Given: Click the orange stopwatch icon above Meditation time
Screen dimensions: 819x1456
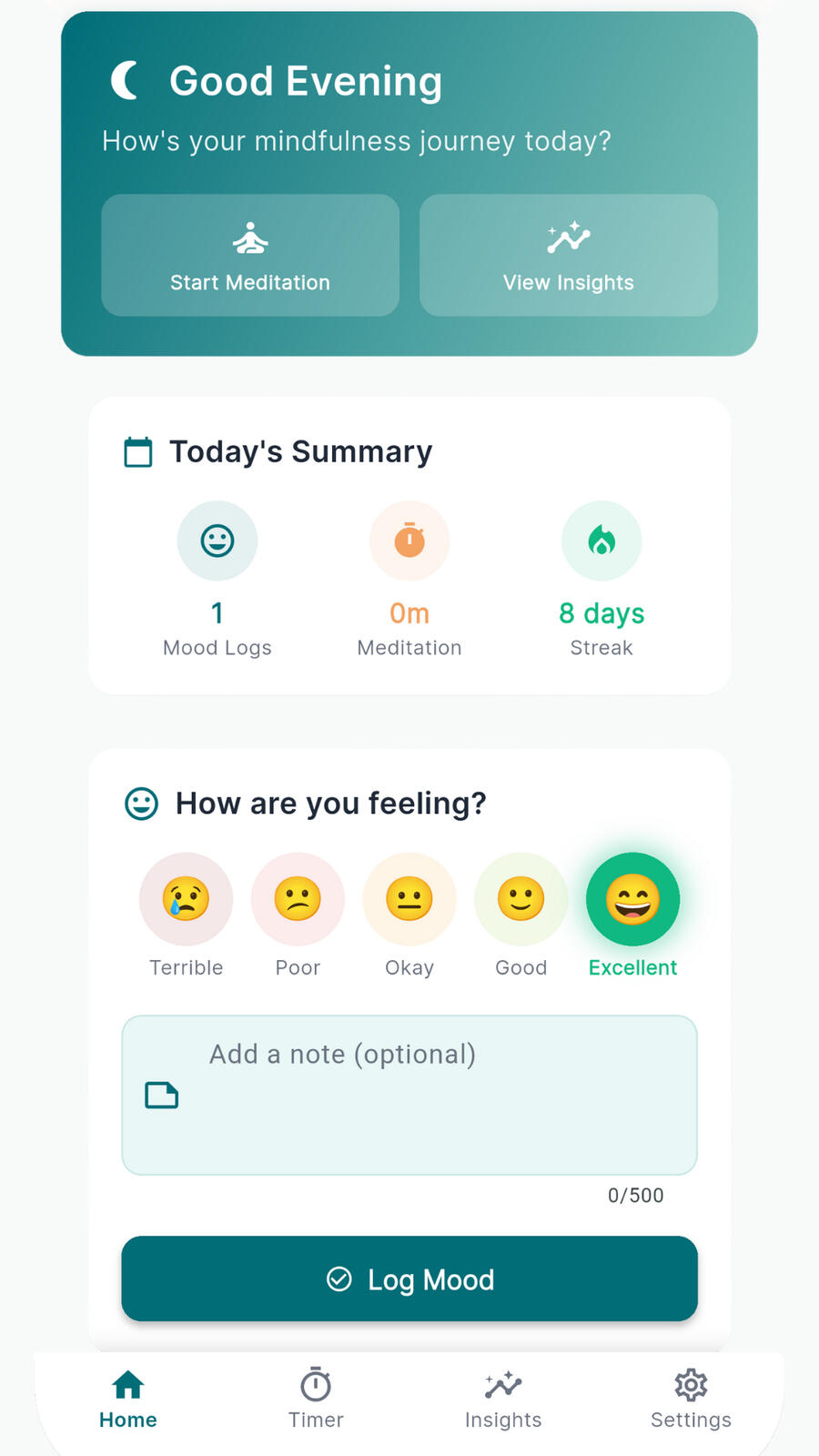Looking at the screenshot, I should [x=409, y=540].
